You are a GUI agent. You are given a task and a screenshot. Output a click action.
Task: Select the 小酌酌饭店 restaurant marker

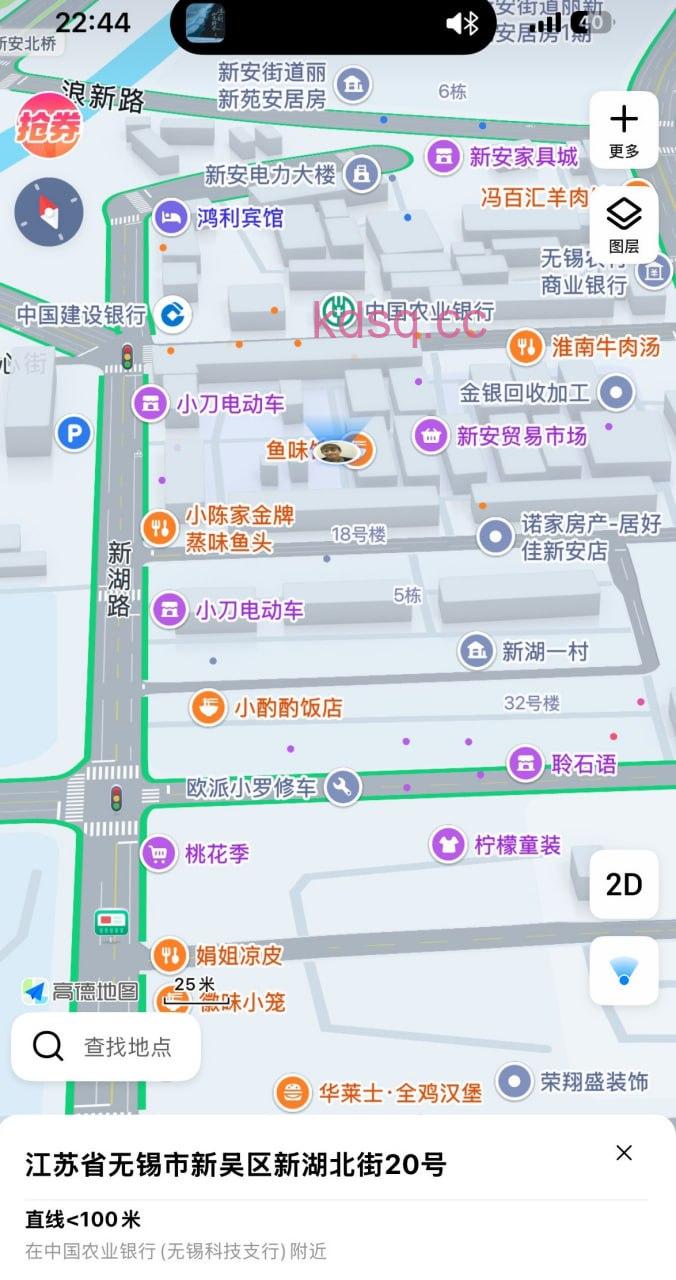(x=208, y=707)
